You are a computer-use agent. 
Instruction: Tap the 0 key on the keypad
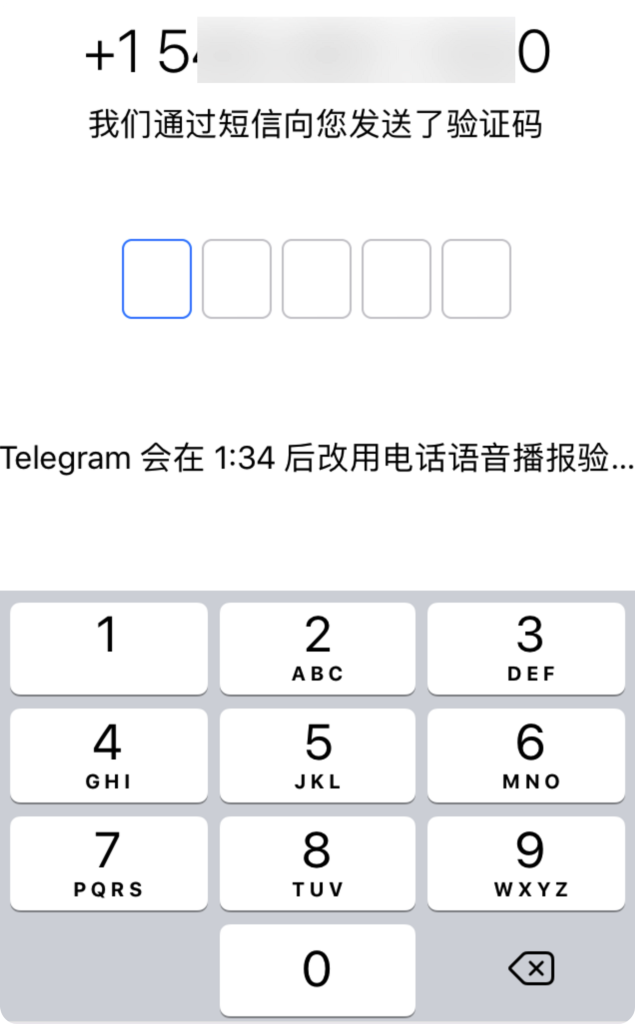point(317,968)
